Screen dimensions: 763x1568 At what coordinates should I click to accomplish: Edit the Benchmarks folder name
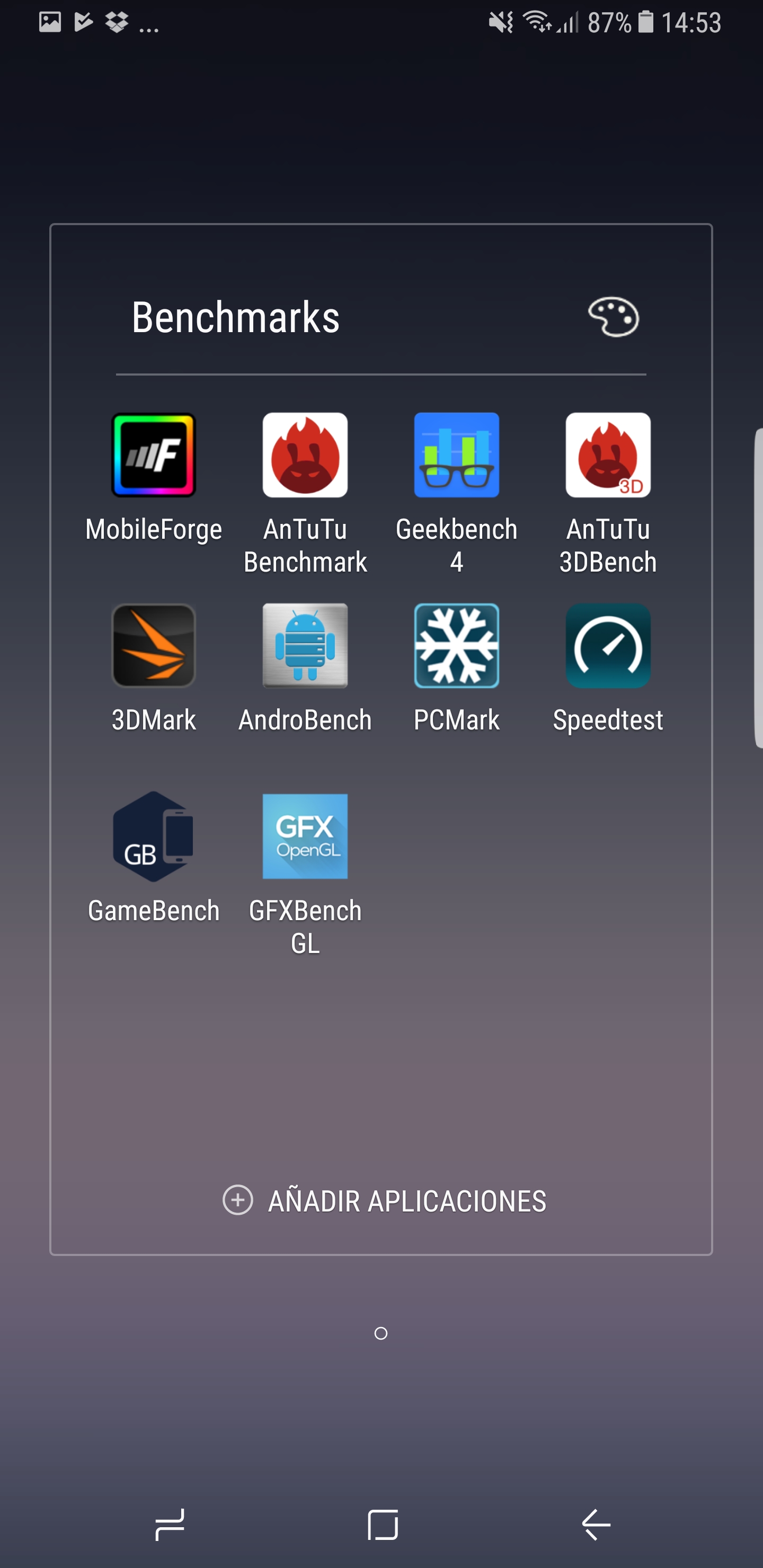pyautogui.click(x=235, y=317)
